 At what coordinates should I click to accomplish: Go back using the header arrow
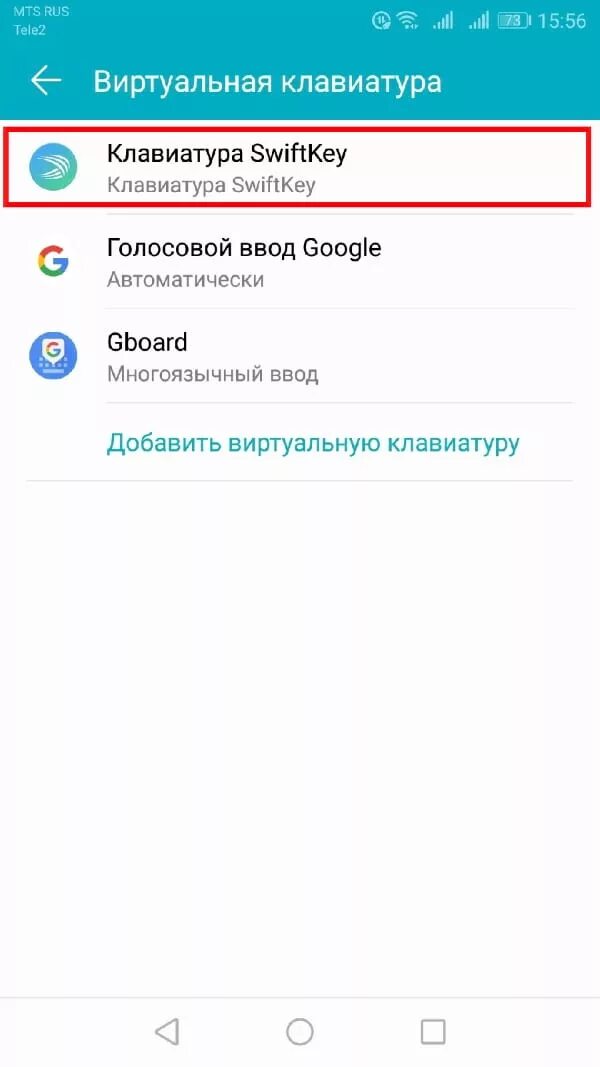coord(46,81)
